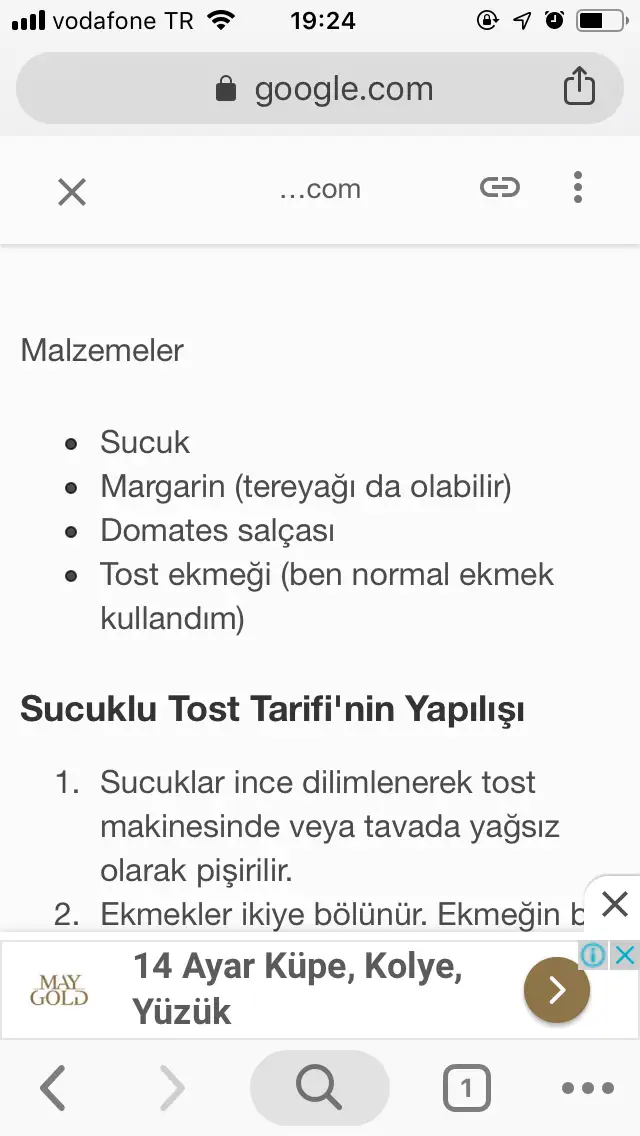
Task: Copy the page link icon
Action: coord(499,187)
